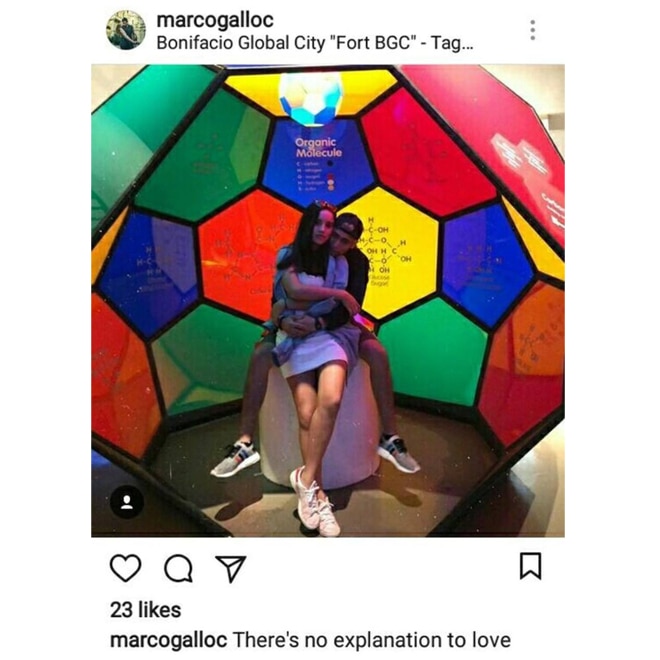Viewport: 660px width, 660px height.
Task: Open the post's three-dot overflow menu
Action: pyautogui.click(x=532, y=31)
